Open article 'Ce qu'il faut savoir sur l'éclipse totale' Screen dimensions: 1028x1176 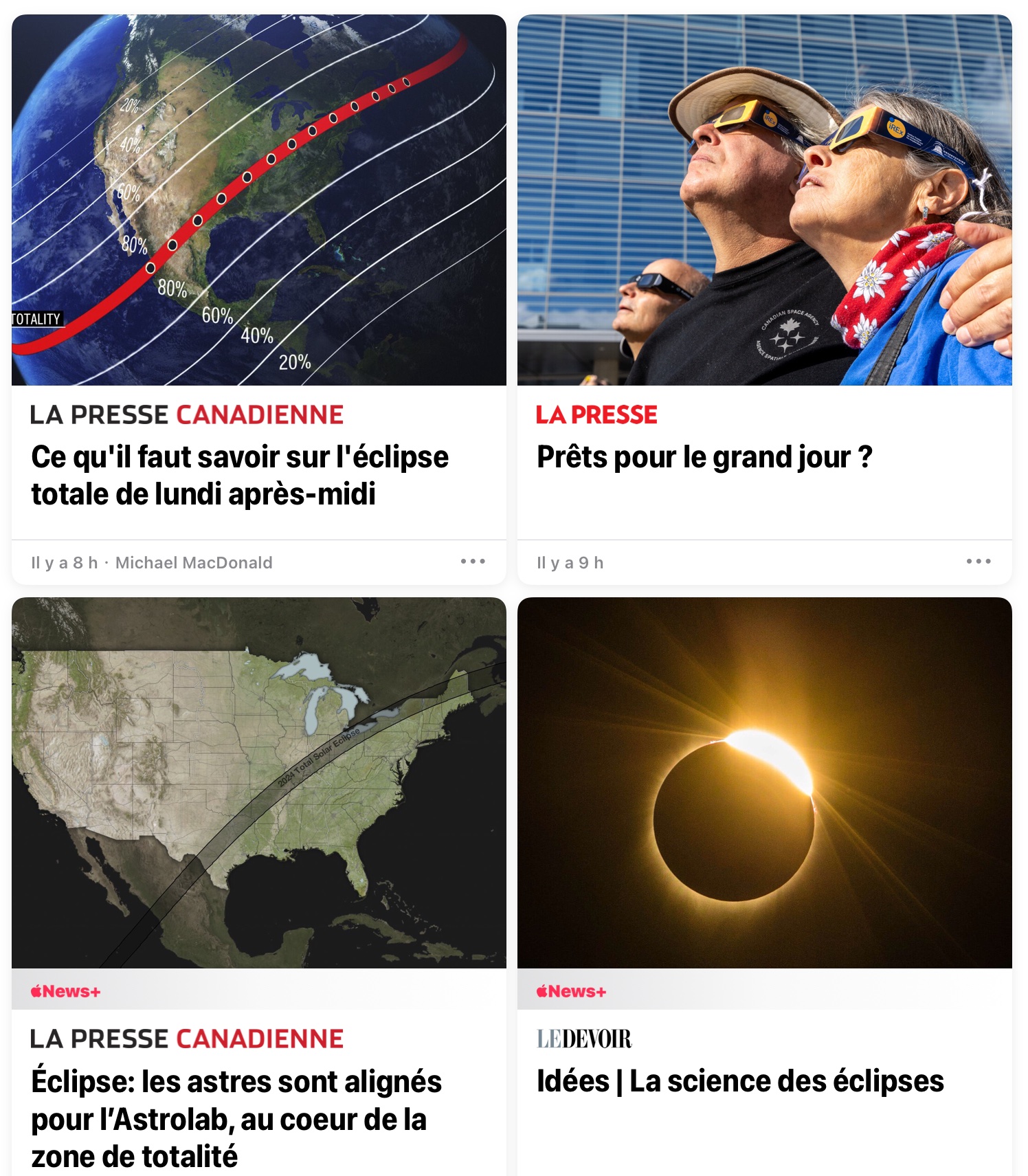(240, 476)
